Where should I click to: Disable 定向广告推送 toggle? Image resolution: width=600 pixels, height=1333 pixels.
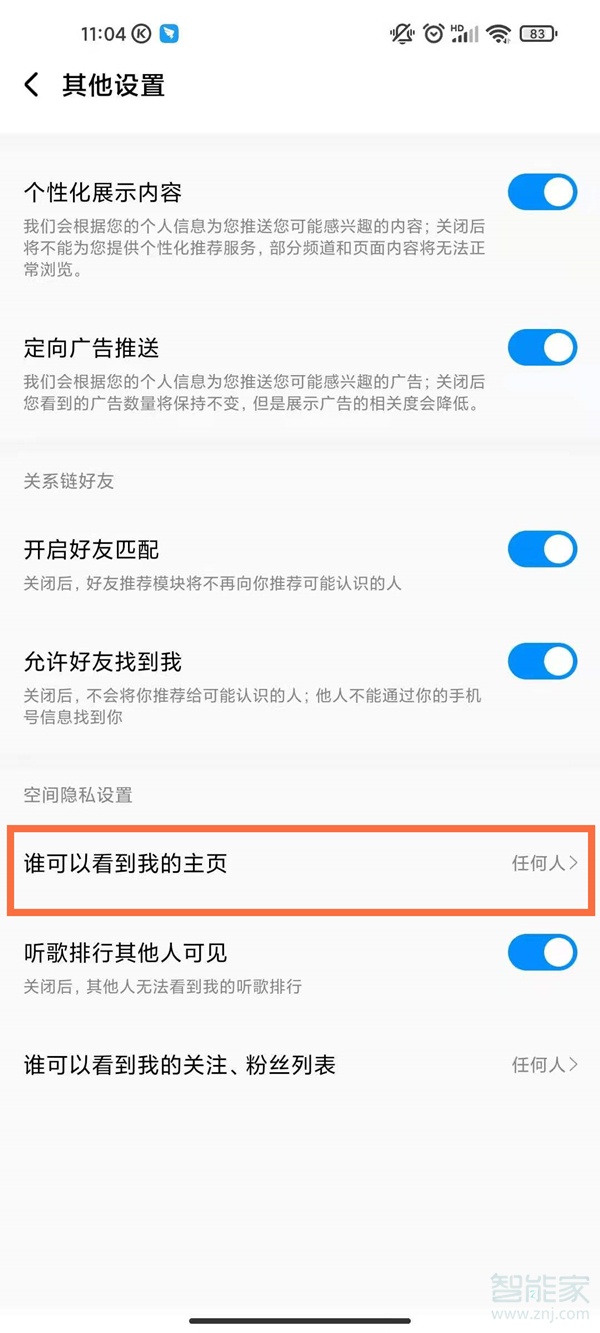(542, 348)
